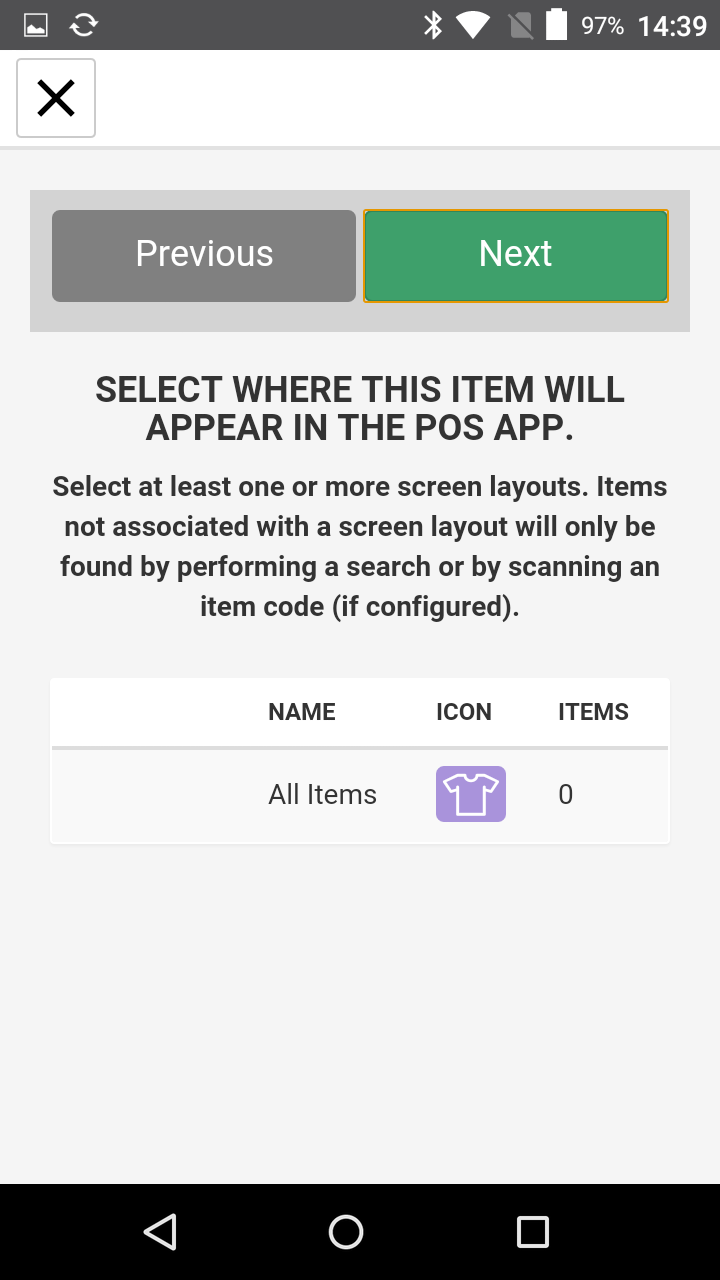
Task: Tap the Bluetooth status icon
Action: pyautogui.click(x=433, y=25)
